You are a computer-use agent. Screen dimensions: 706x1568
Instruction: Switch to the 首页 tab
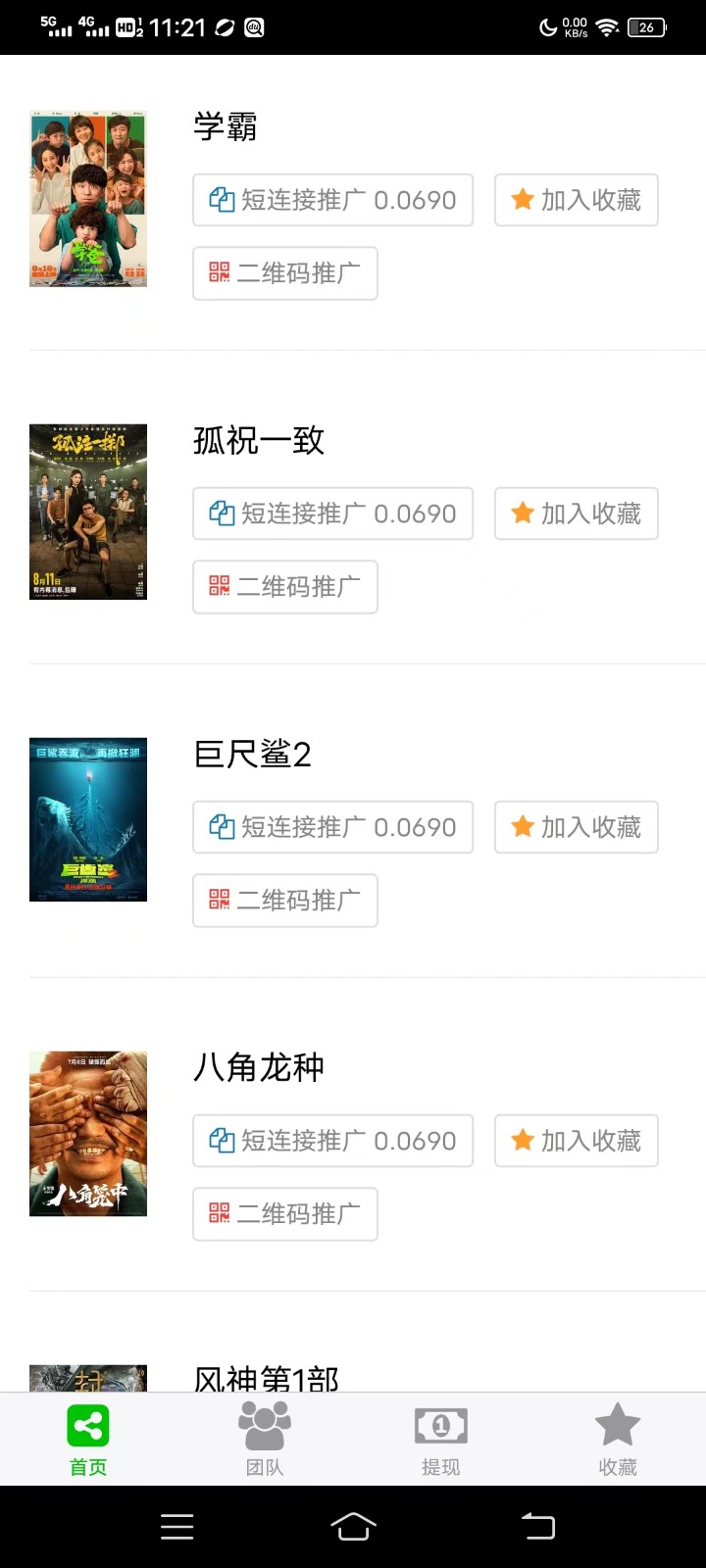88,1439
